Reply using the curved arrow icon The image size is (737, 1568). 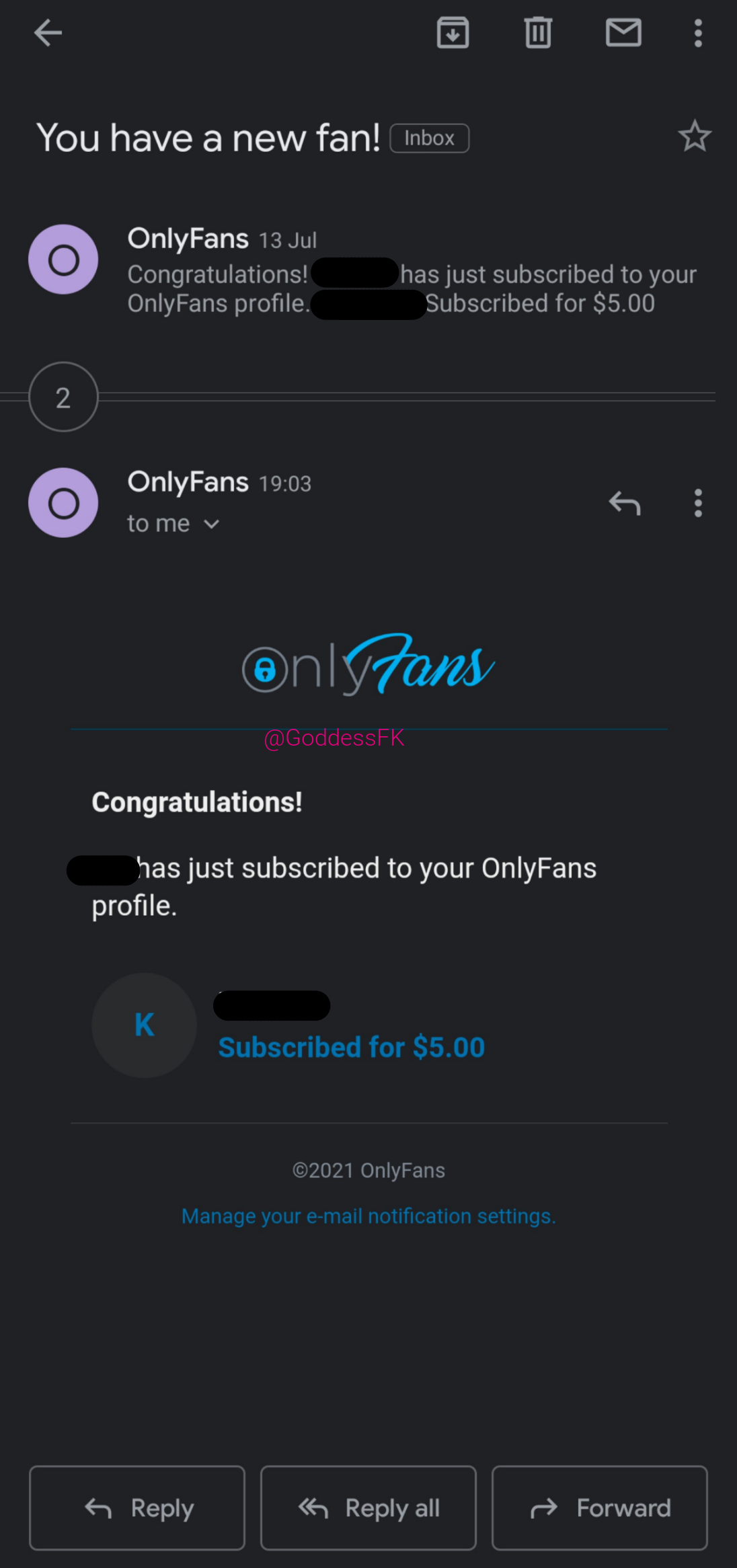[x=624, y=503]
